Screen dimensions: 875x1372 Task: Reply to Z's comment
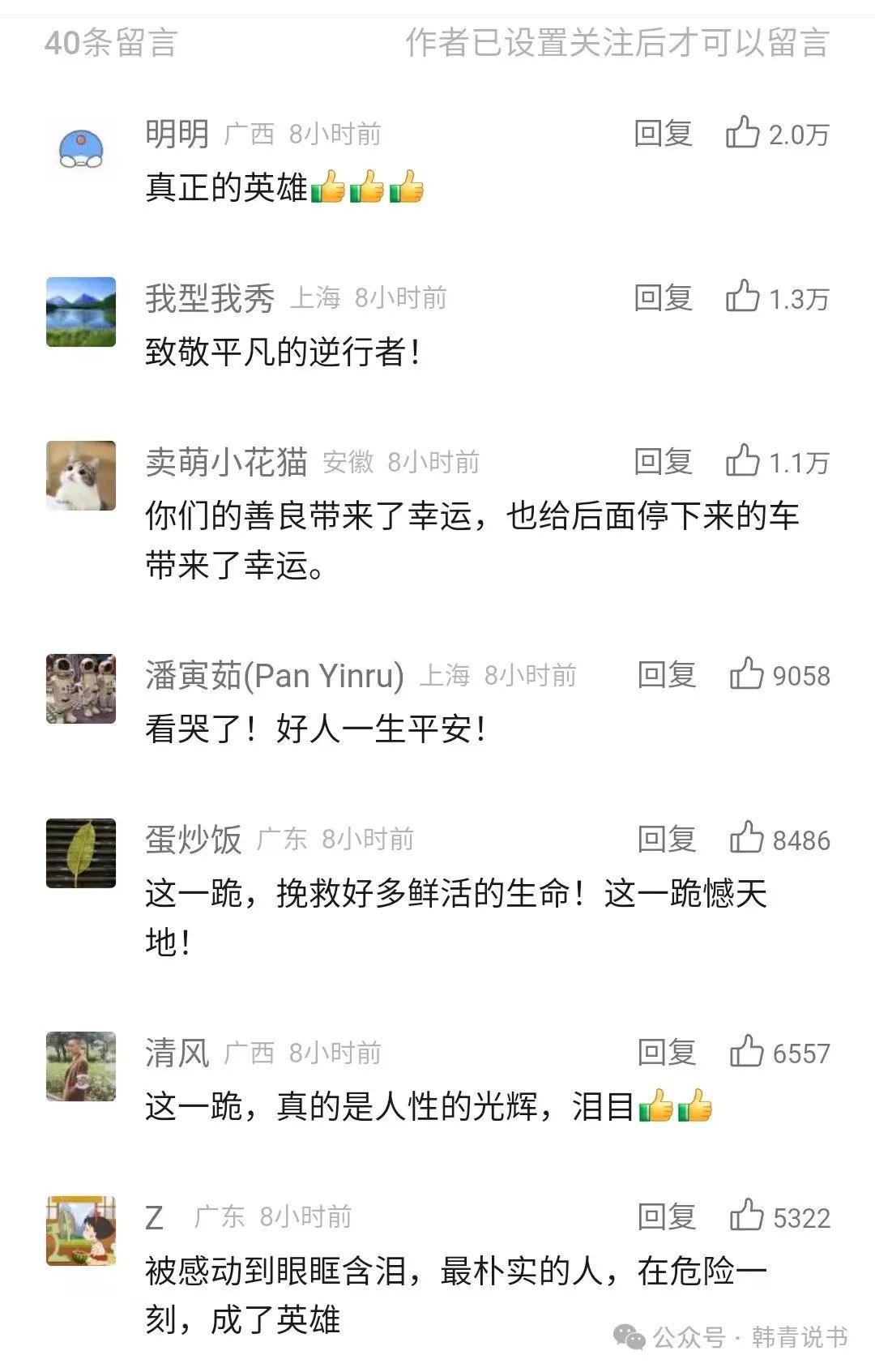(x=666, y=1216)
